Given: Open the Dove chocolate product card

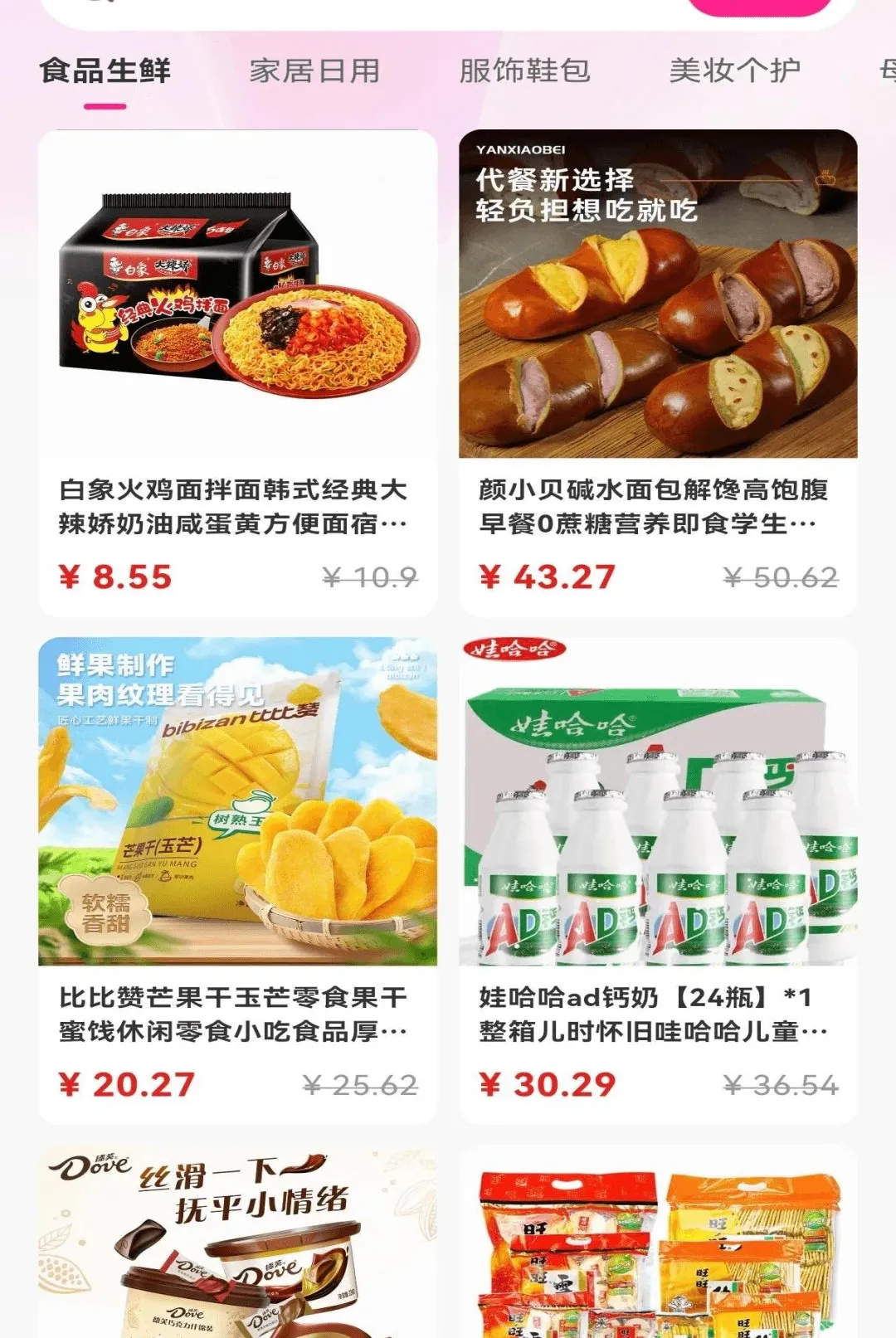Looking at the screenshot, I should [238, 1242].
